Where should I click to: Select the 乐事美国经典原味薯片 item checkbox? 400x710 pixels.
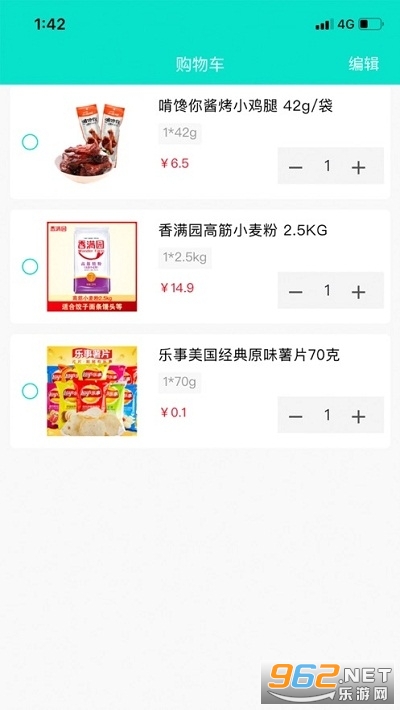pyautogui.click(x=30, y=391)
